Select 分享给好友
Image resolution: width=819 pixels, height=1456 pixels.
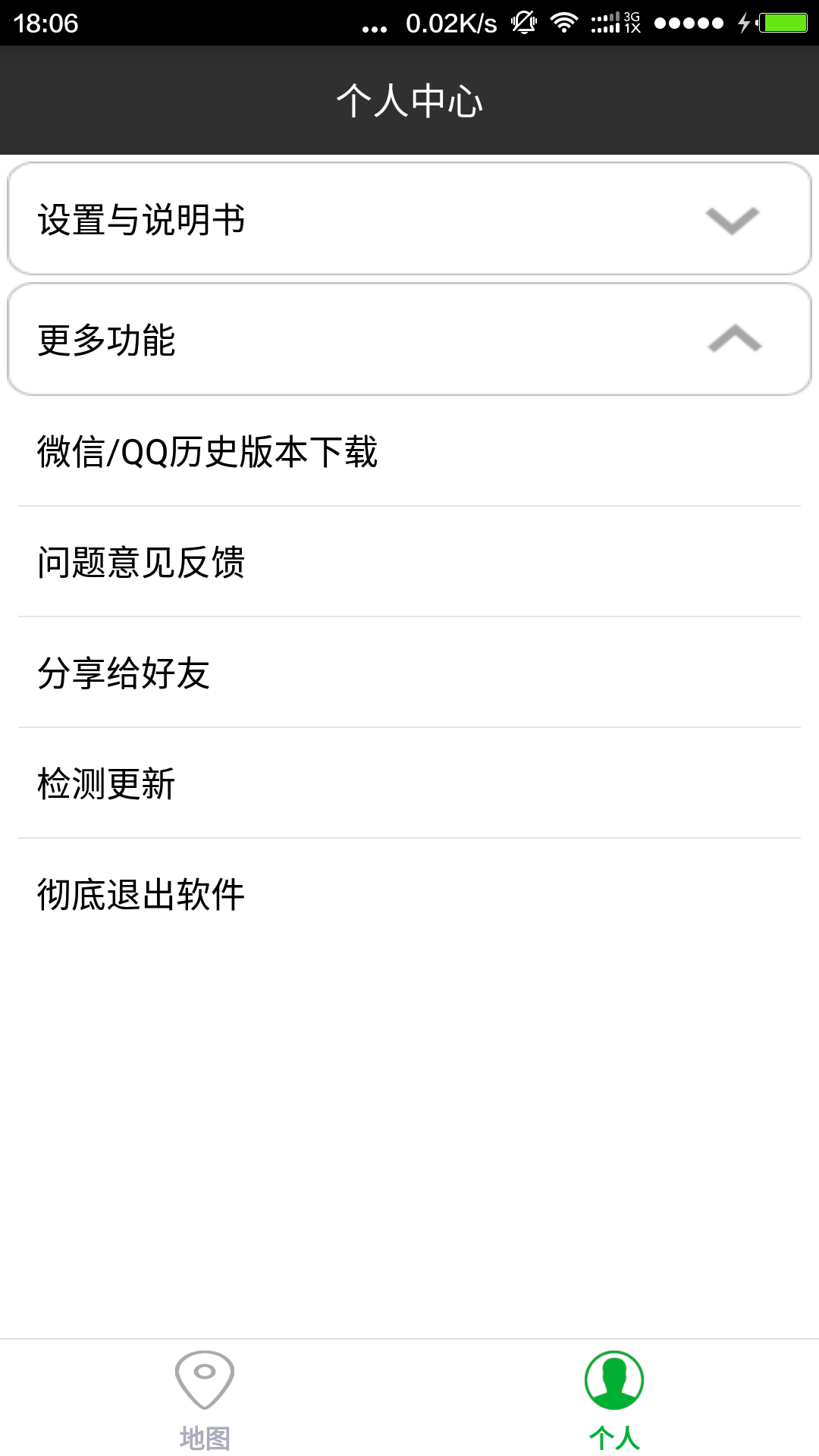point(409,673)
